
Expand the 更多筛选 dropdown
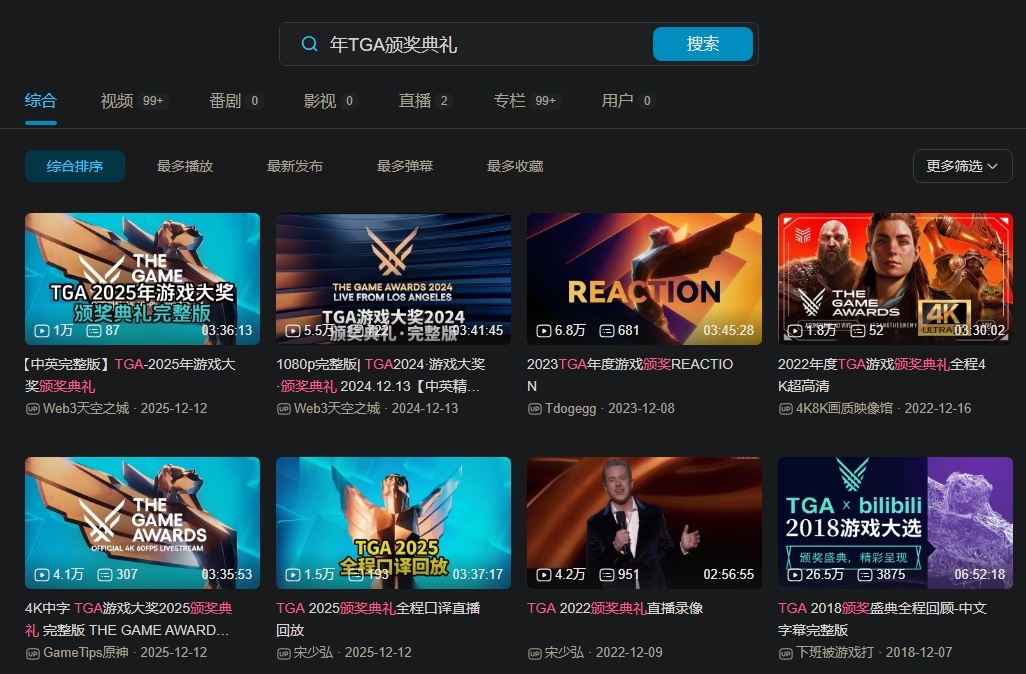click(x=962, y=166)
